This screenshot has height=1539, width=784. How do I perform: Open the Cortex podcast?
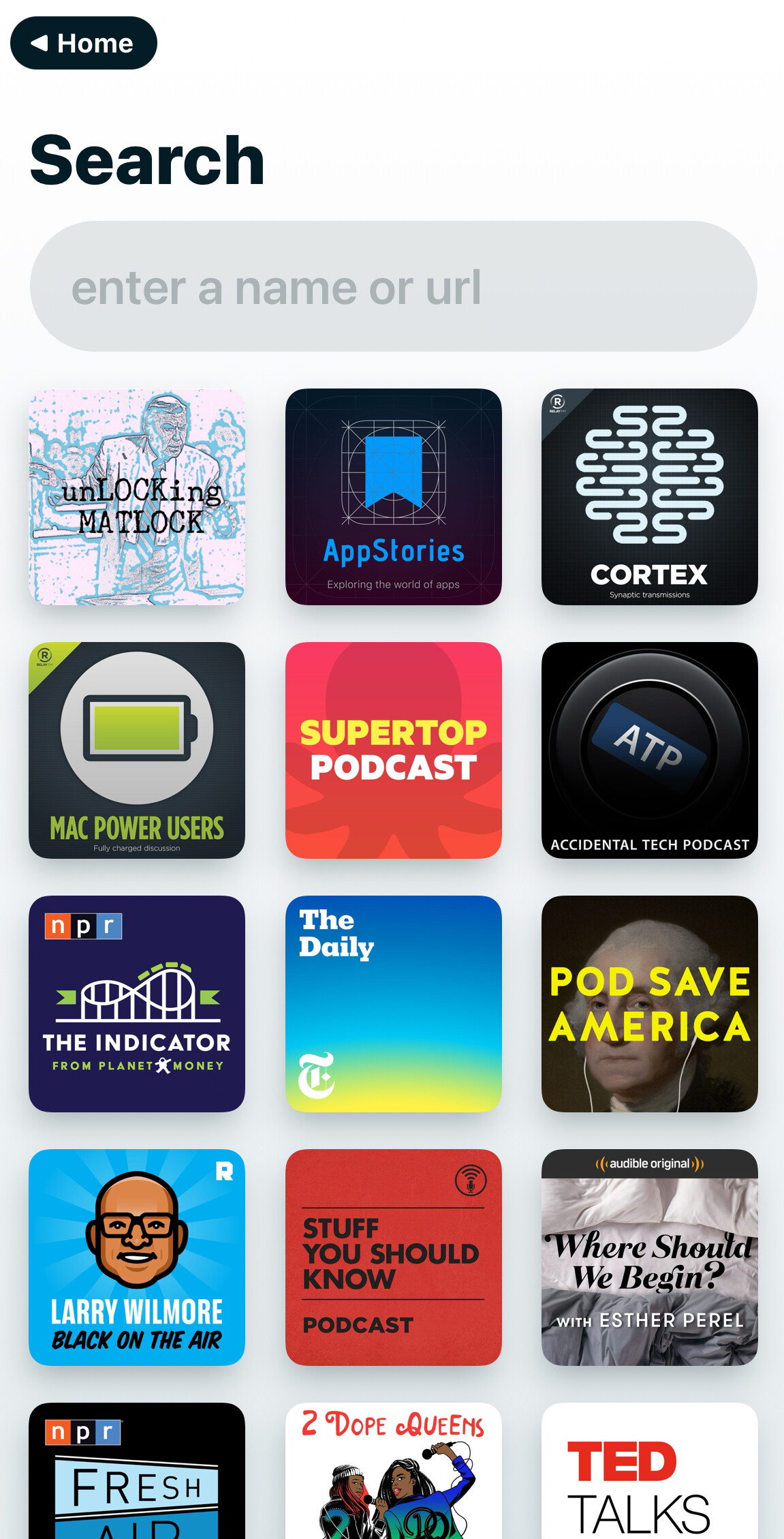[649, 497]
